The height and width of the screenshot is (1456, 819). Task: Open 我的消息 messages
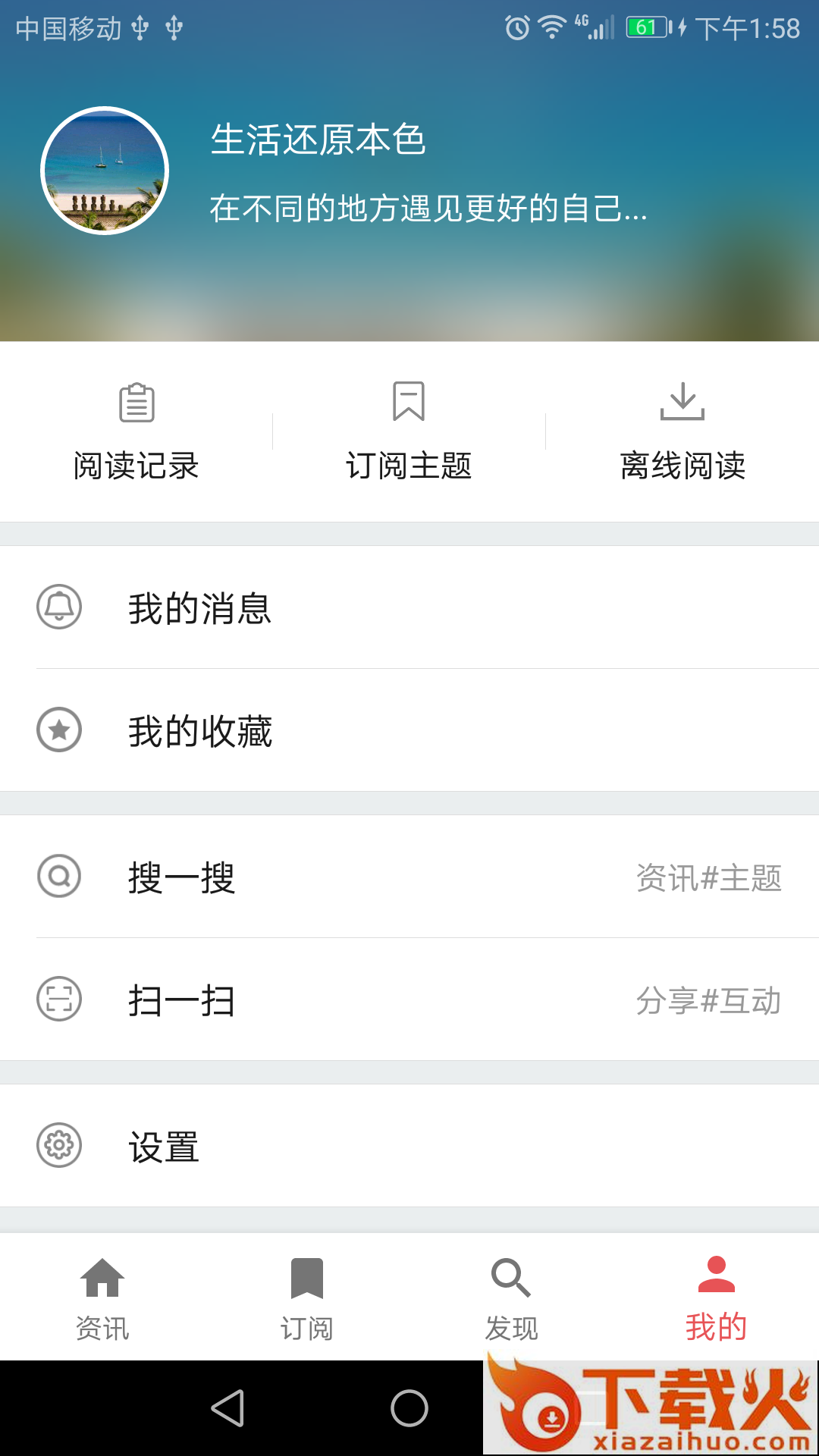[409, 607]
